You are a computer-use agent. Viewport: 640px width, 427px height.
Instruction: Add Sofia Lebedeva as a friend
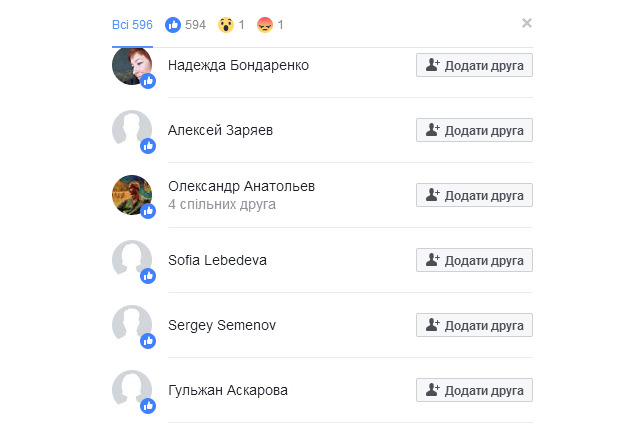click(474, 260)
